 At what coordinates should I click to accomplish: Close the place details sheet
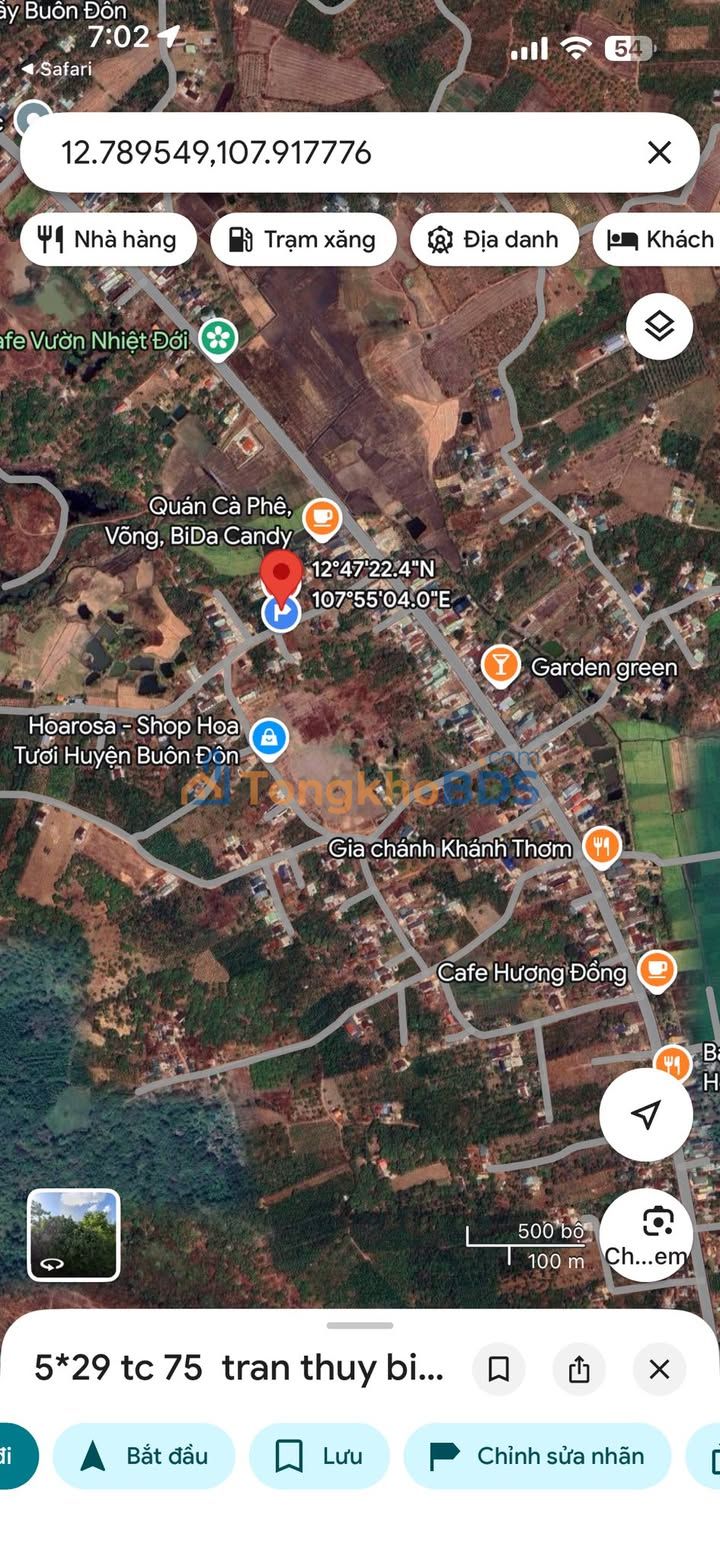click(659, 1368)
